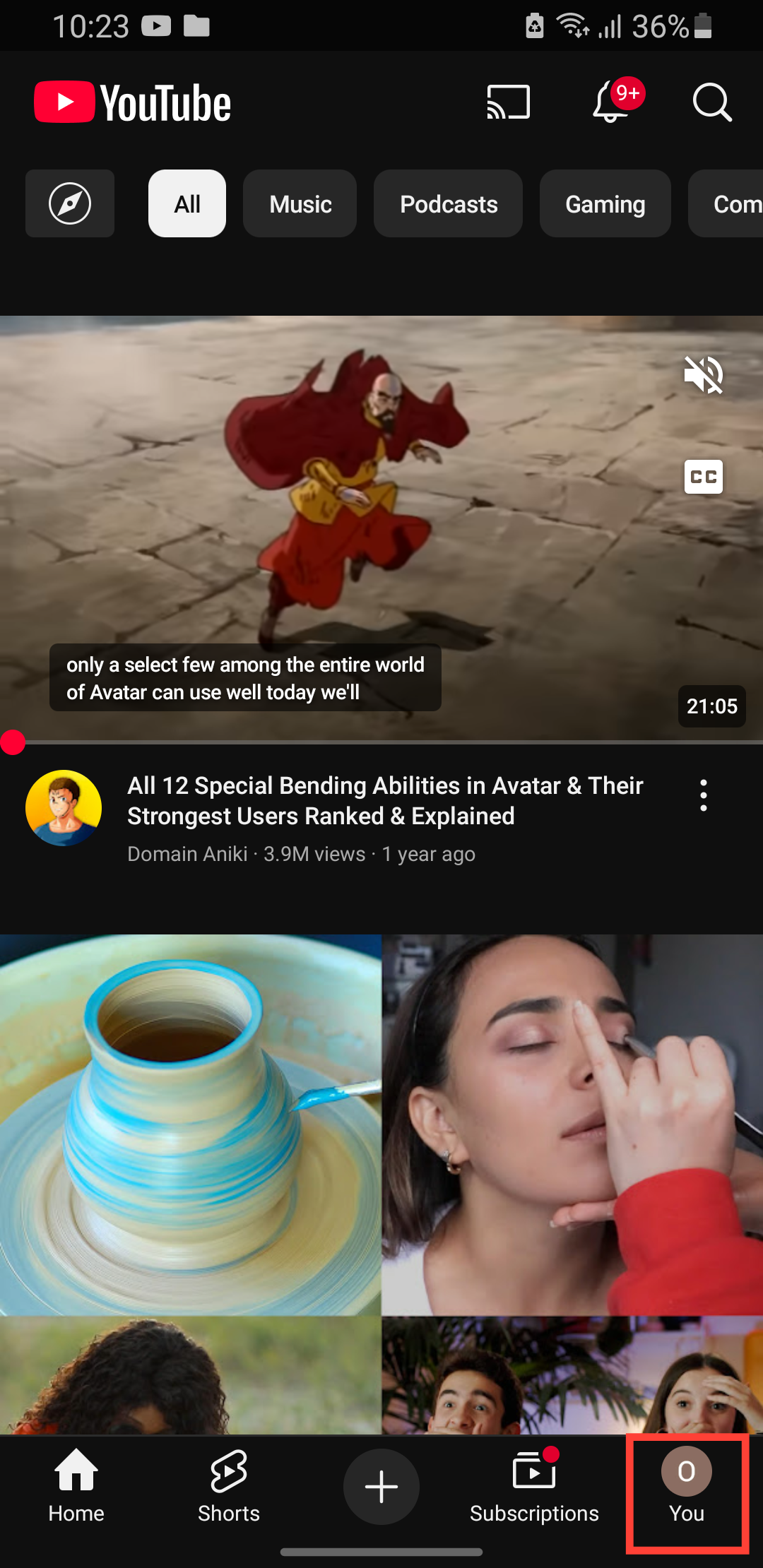Open more options for the Avatar video
Image resolution: width=763 pixels, height=1568 pixels.
point(704,796)
